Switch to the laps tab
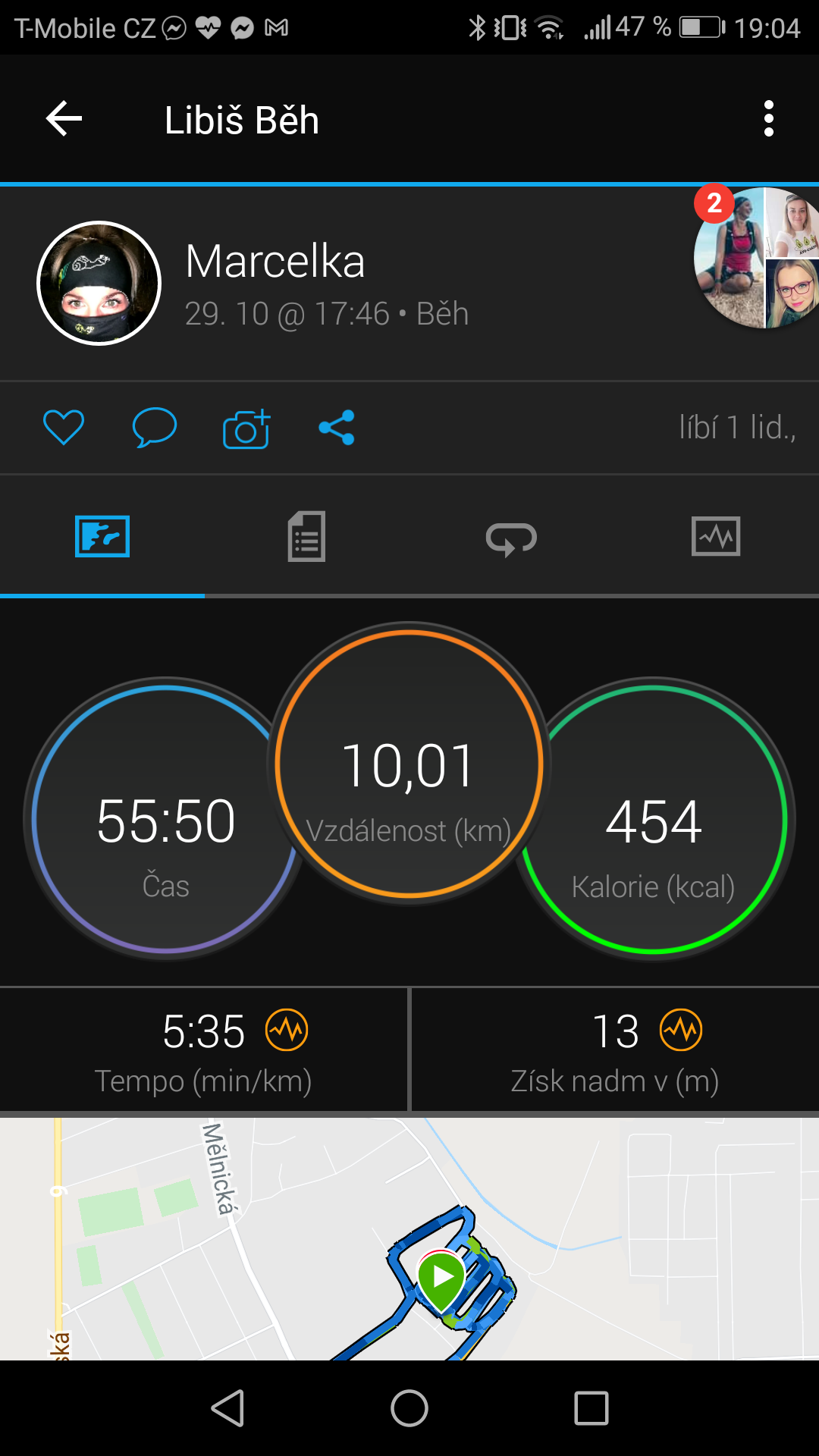Viewport: 819px width, 1456px height. point(511,538)
